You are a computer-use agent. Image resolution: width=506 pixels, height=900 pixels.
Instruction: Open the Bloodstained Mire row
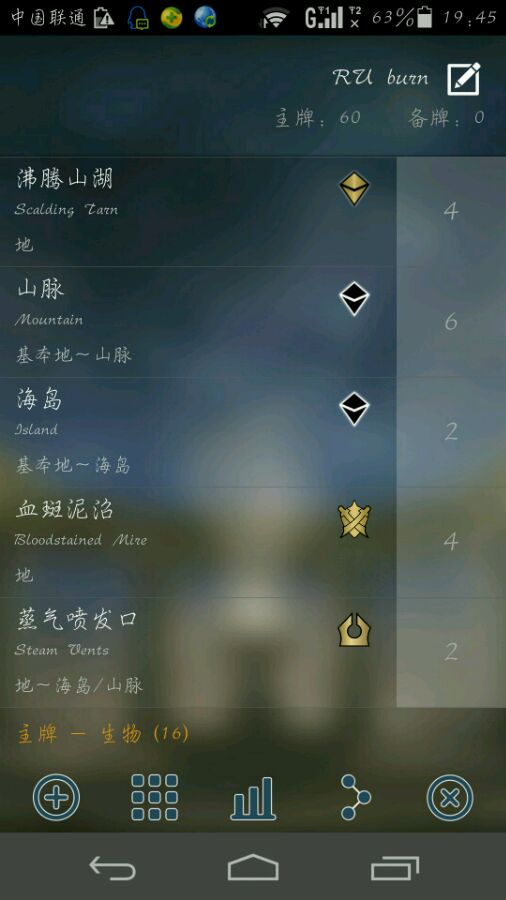click(x=198, y=542)
